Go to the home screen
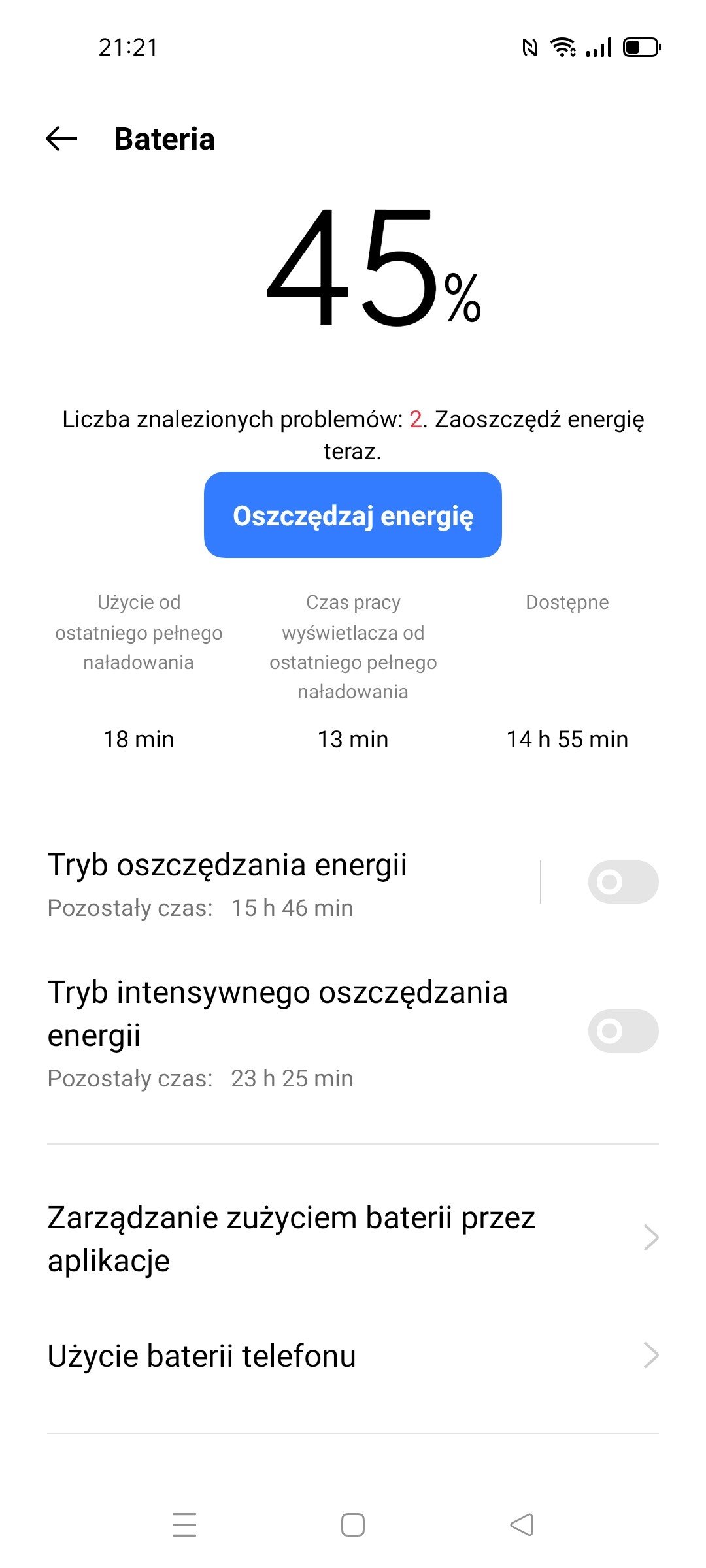Screen dimensions: 706x1568 353,1524
